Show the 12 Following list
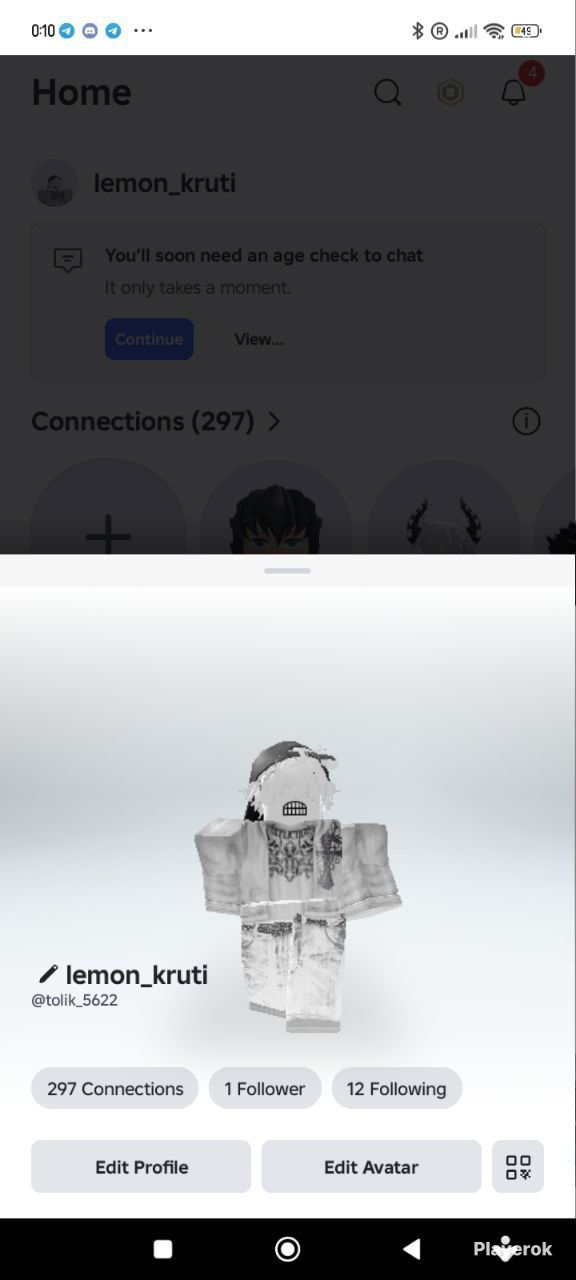This screenshot has height=1280, width=576. point(397,1088)
